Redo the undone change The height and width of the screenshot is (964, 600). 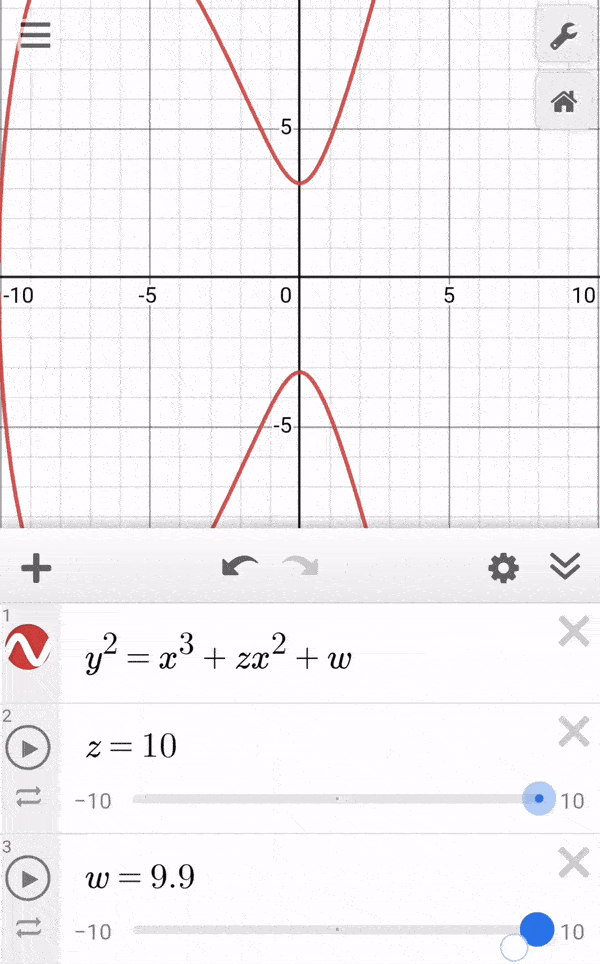click(300, 568)
